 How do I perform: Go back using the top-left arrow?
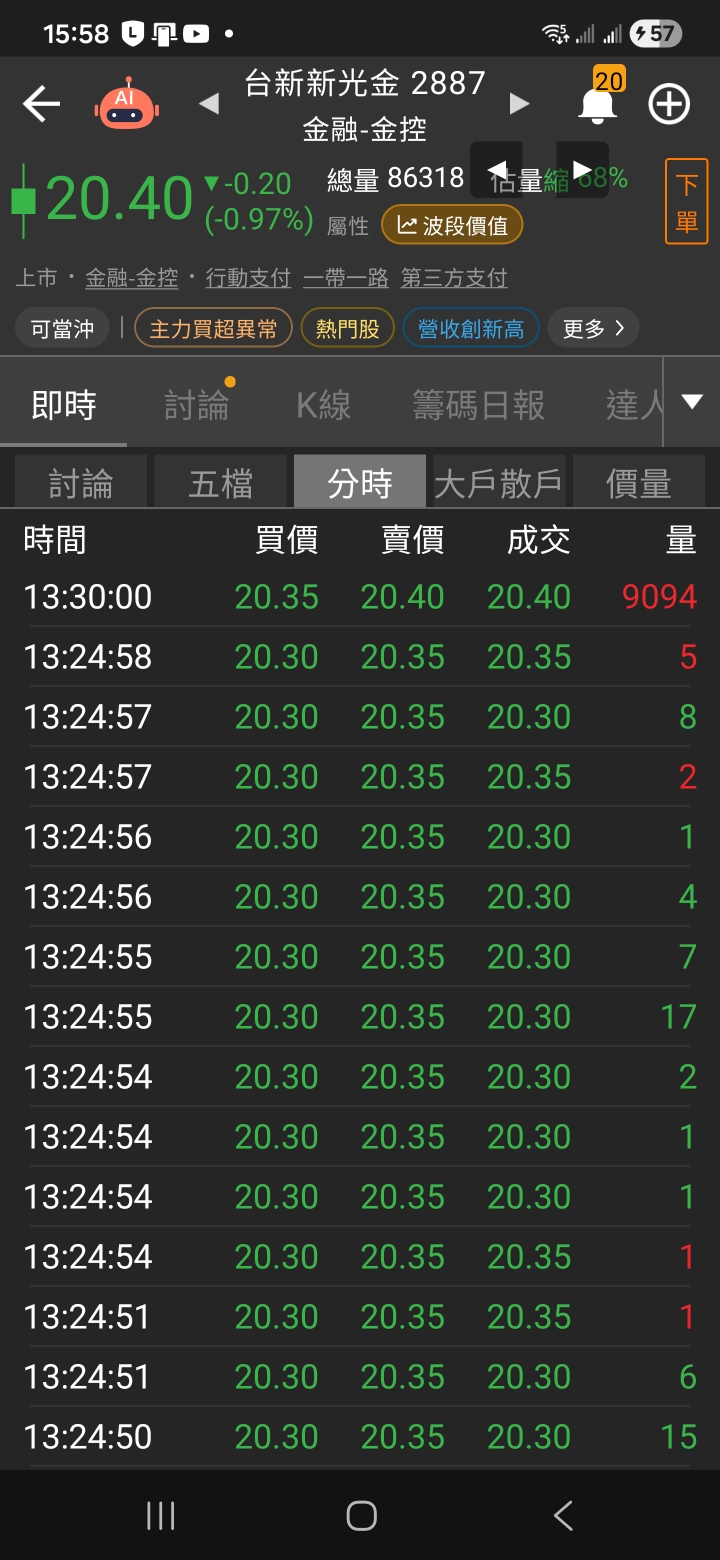[41, 104]
